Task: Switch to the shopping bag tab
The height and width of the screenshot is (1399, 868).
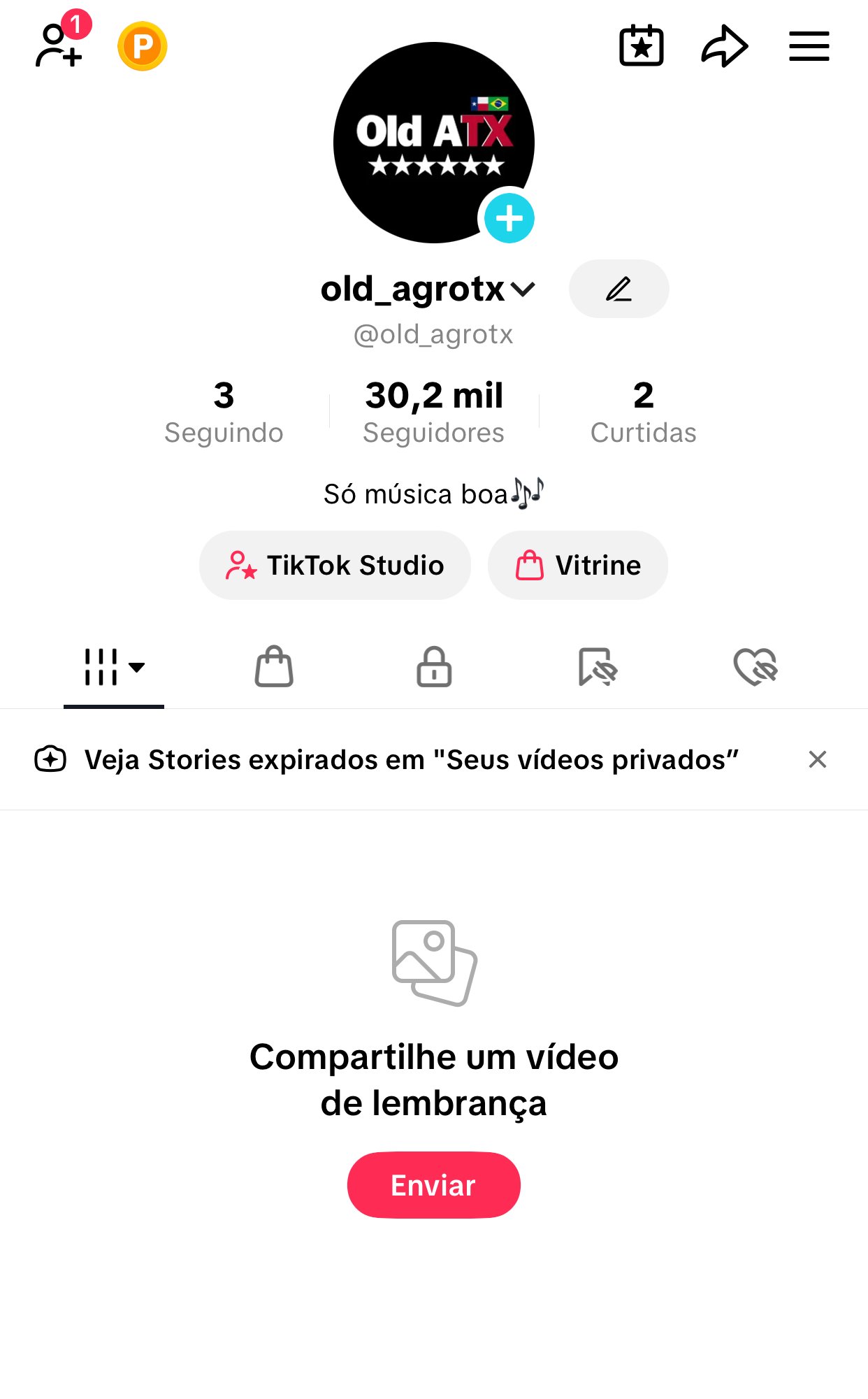Action: click(274, 666)
